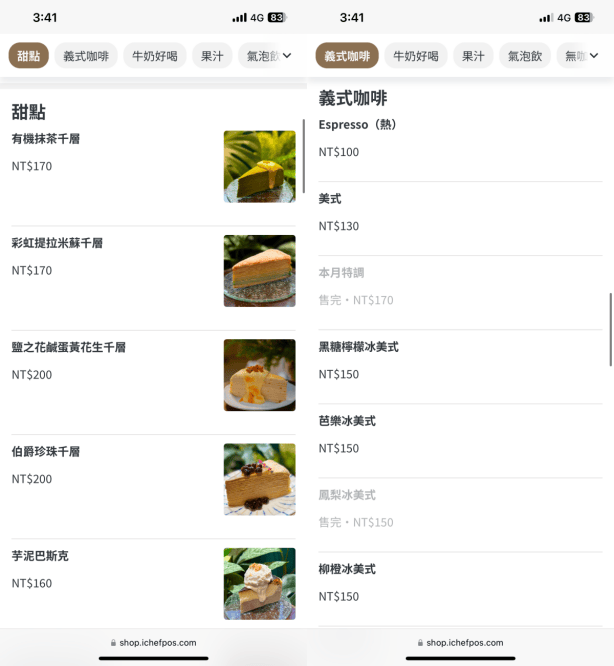Open the 黑糖檸檬冰美式 drink
This screenshot has height=666, width=614.
point(358,347)
